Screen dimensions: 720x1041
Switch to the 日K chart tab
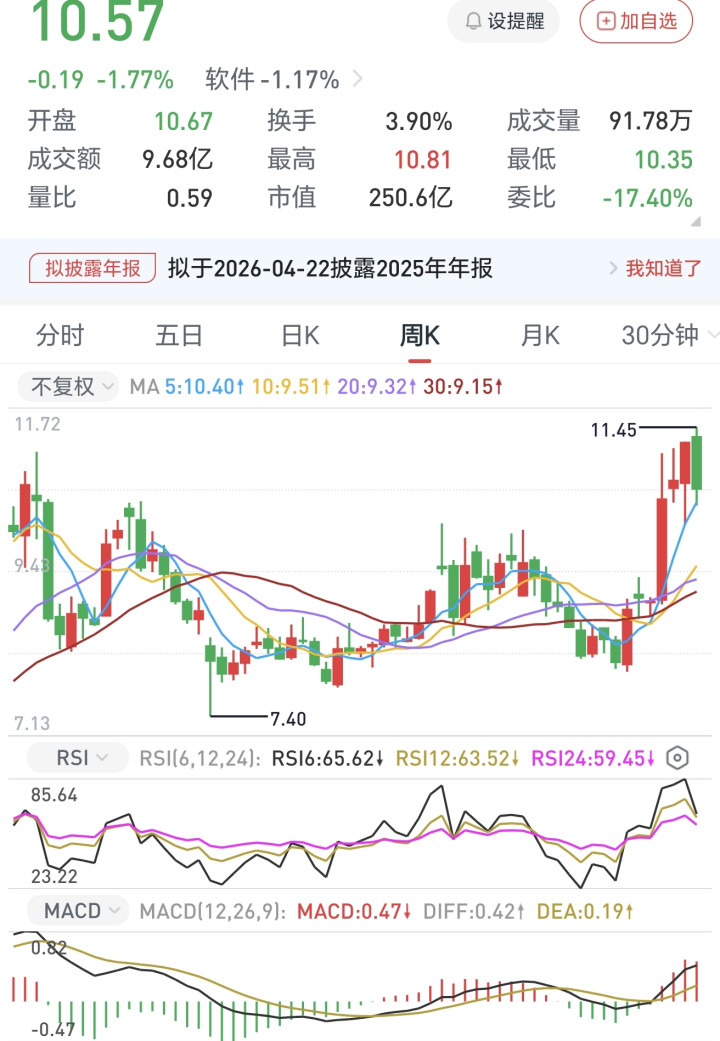pyautogui.click(x=300, y=336)
